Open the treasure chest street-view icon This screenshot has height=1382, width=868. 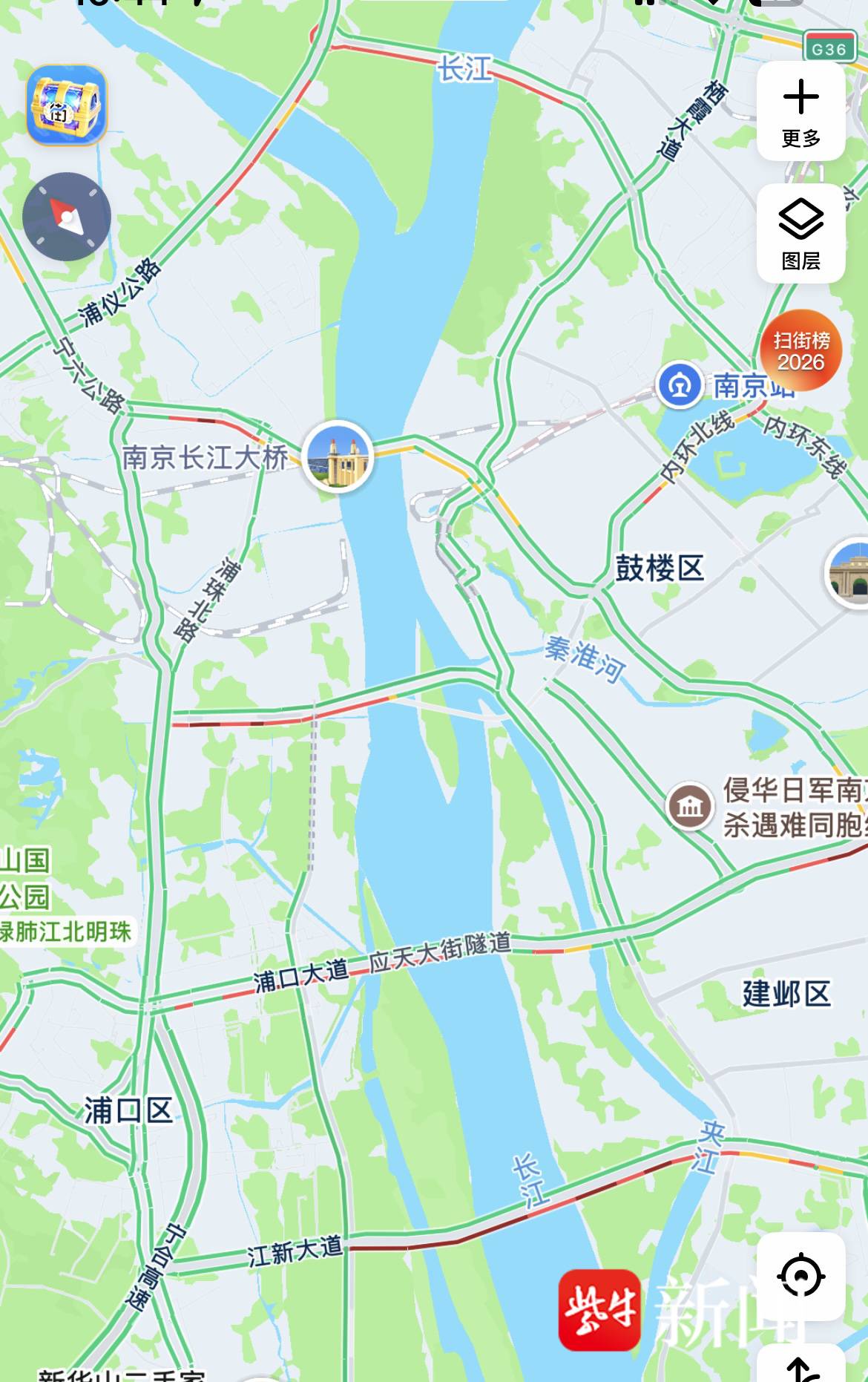pos(67,105)
